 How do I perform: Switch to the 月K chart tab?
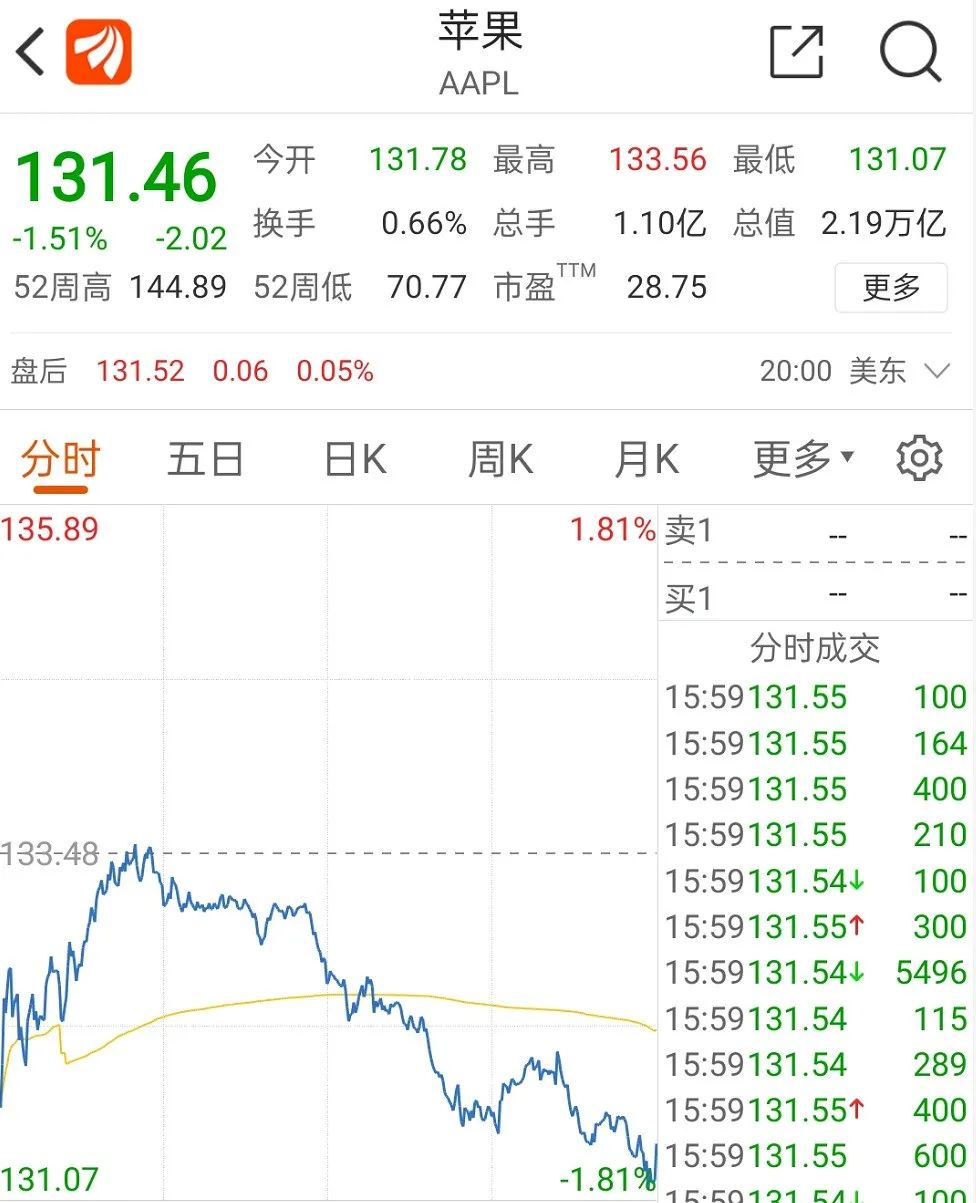coord(646,460)
